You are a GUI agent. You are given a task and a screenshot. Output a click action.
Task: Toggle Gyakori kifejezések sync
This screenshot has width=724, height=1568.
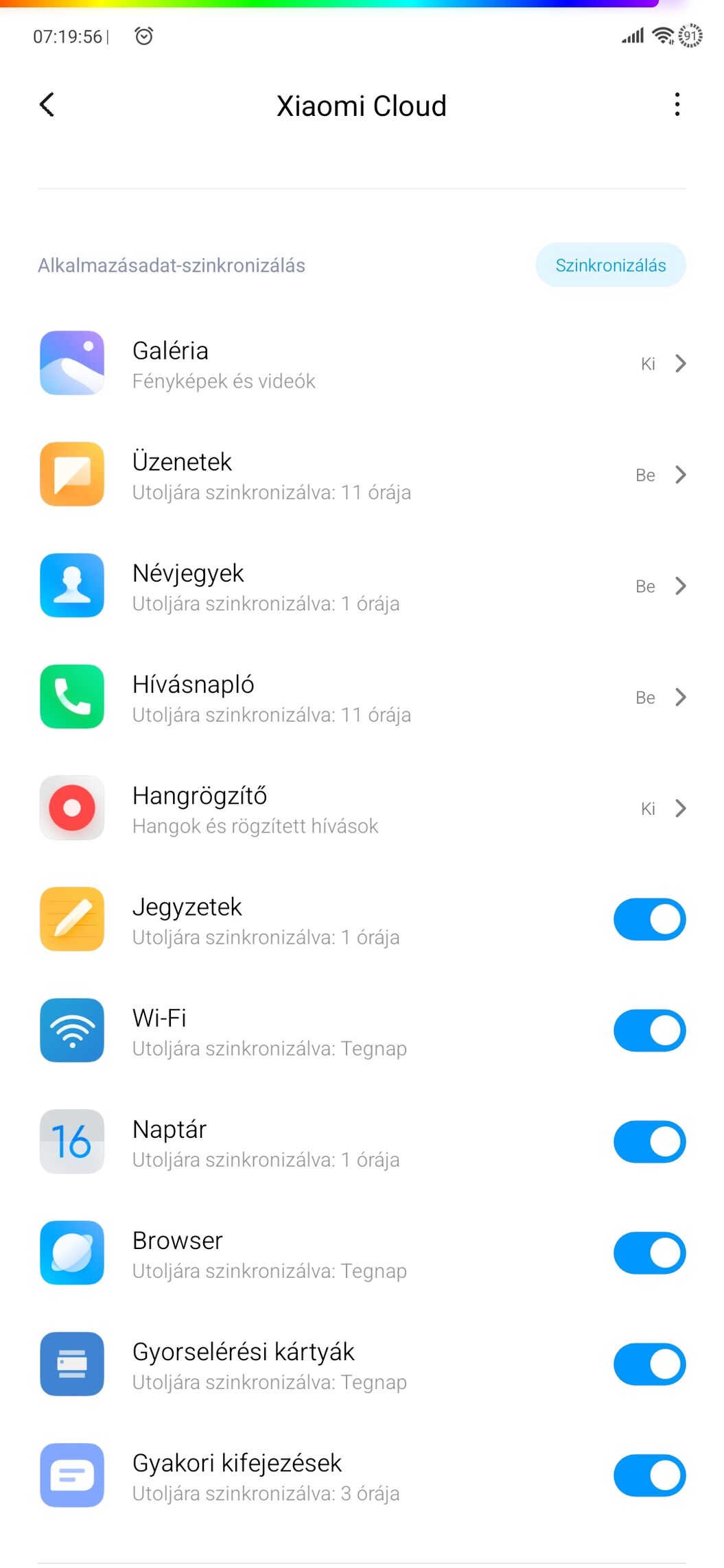pos(649,1475)
